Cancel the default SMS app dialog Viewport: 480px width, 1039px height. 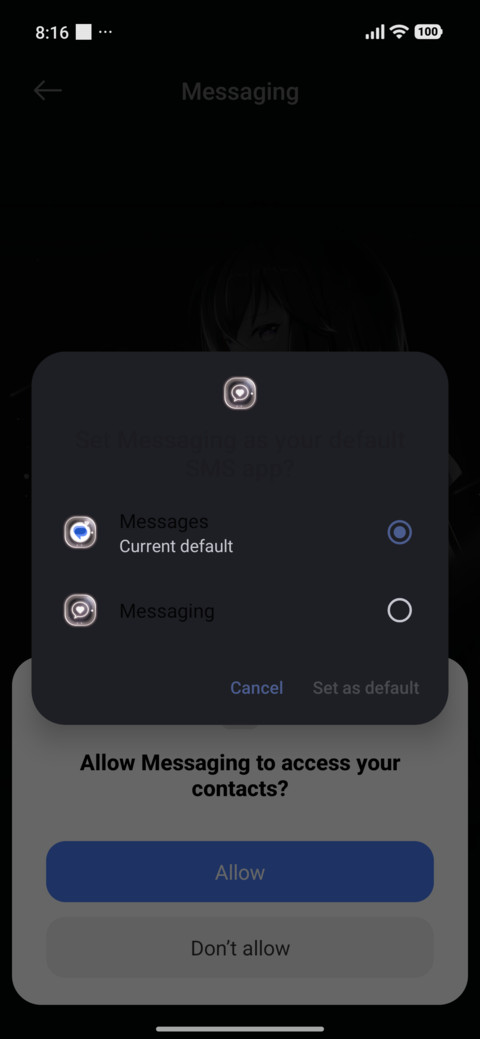pyautogui.click(x=257, y=688)
